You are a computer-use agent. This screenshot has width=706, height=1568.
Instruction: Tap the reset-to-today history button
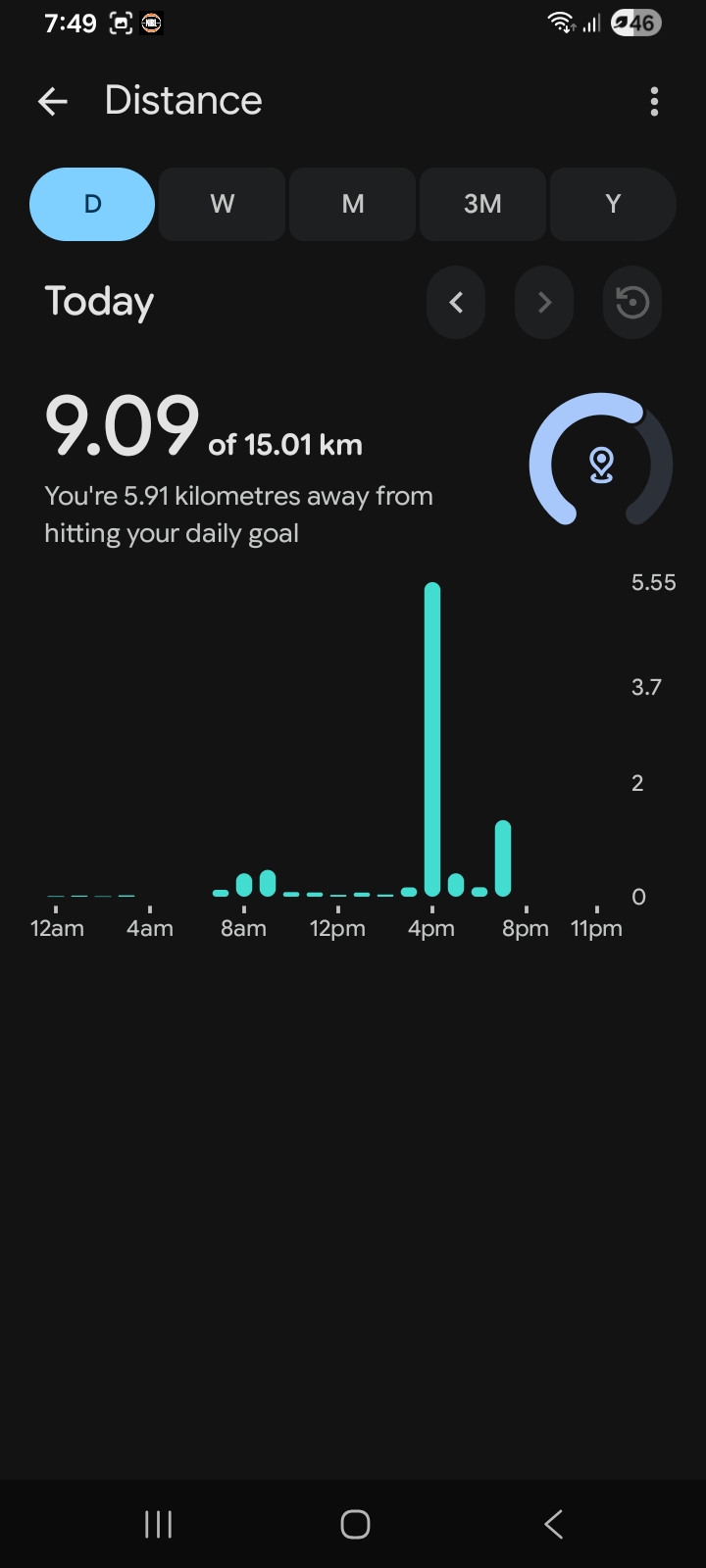tap(632, 302)
